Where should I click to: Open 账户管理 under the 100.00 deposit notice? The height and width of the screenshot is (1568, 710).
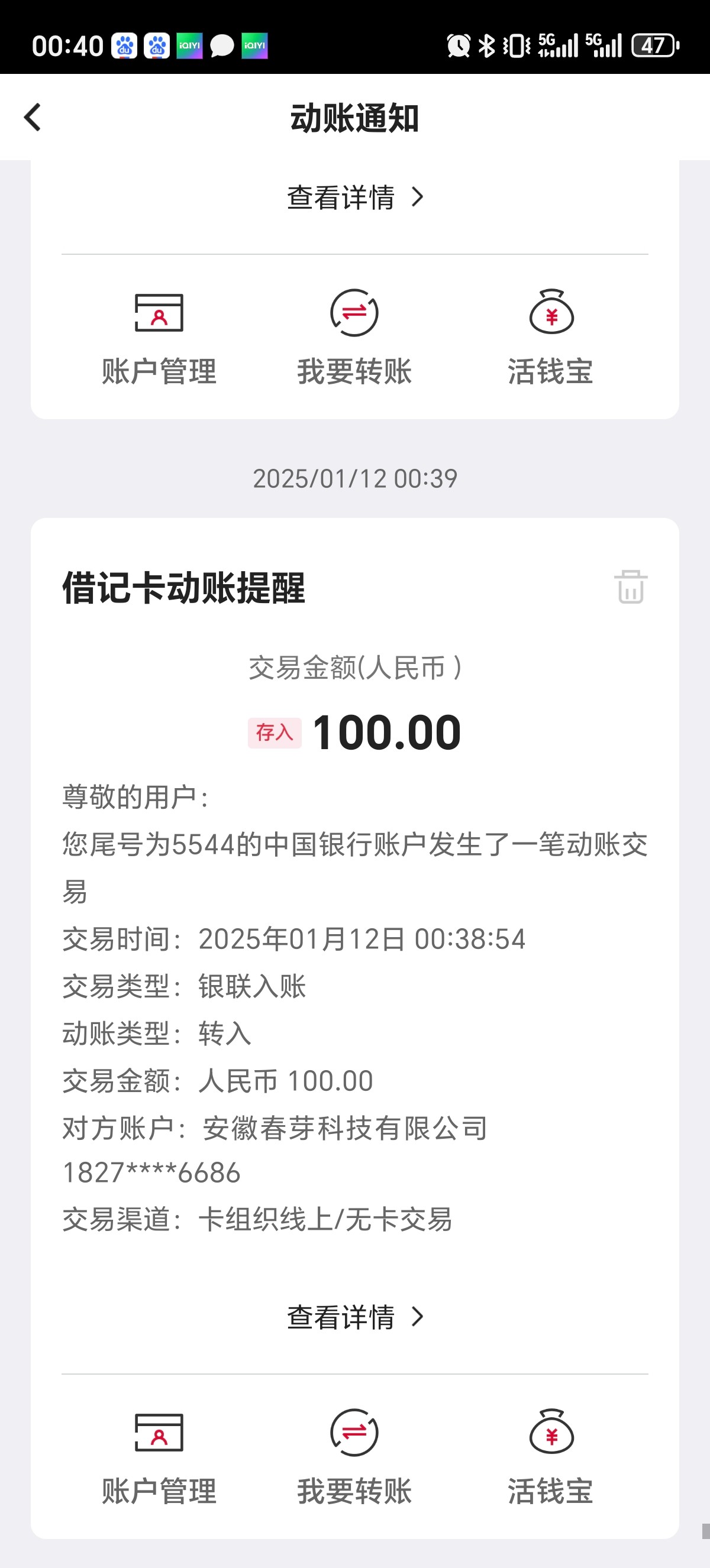tap(159, 1457)
